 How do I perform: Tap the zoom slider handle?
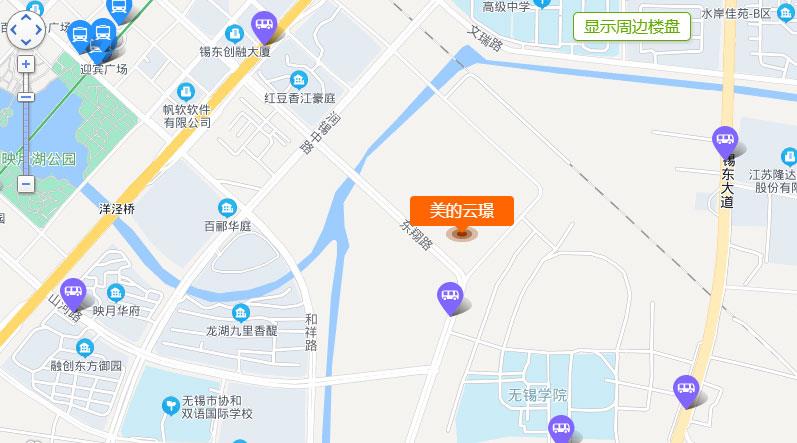(x=26, y=97)
